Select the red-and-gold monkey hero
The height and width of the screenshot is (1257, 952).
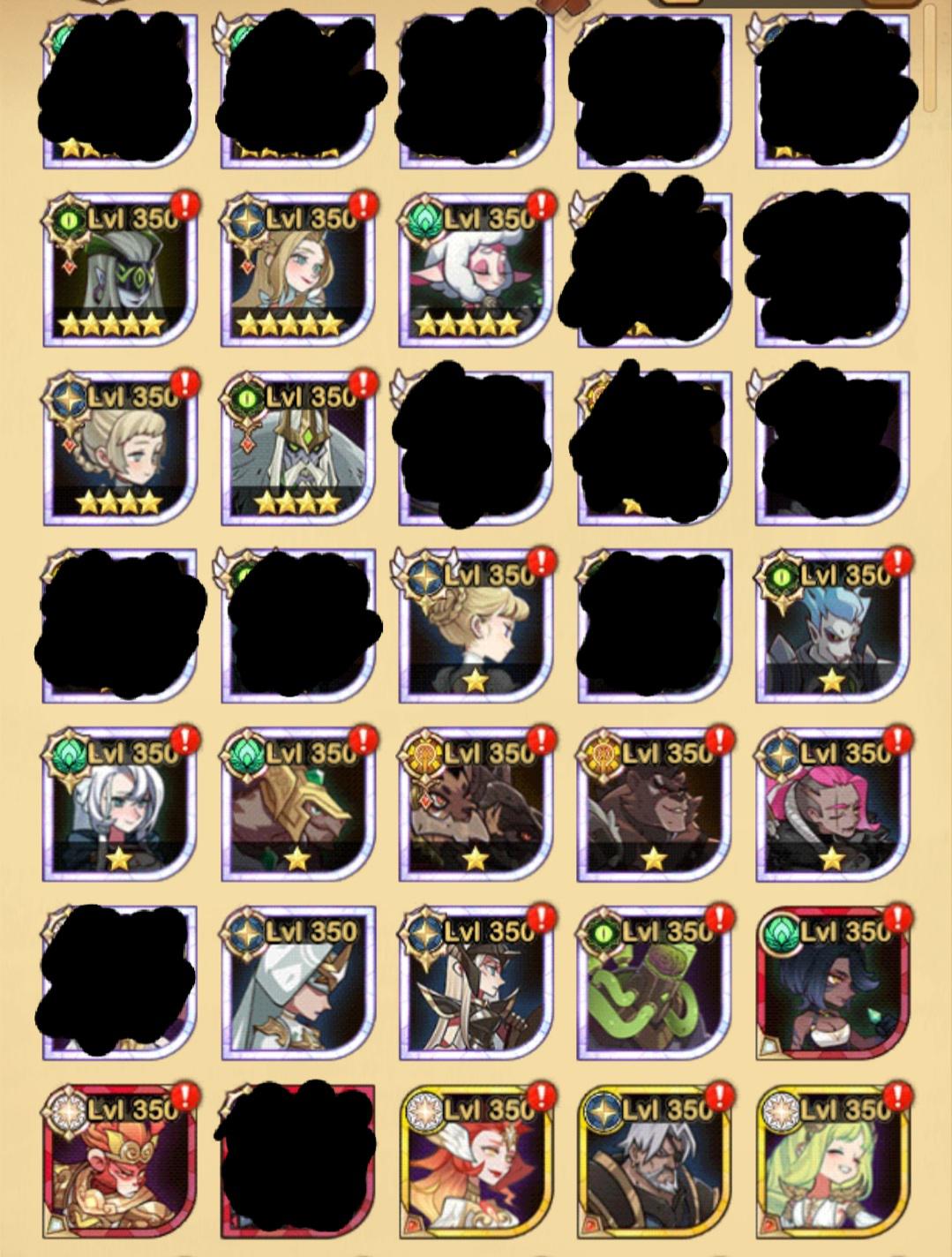[120, 1163]
